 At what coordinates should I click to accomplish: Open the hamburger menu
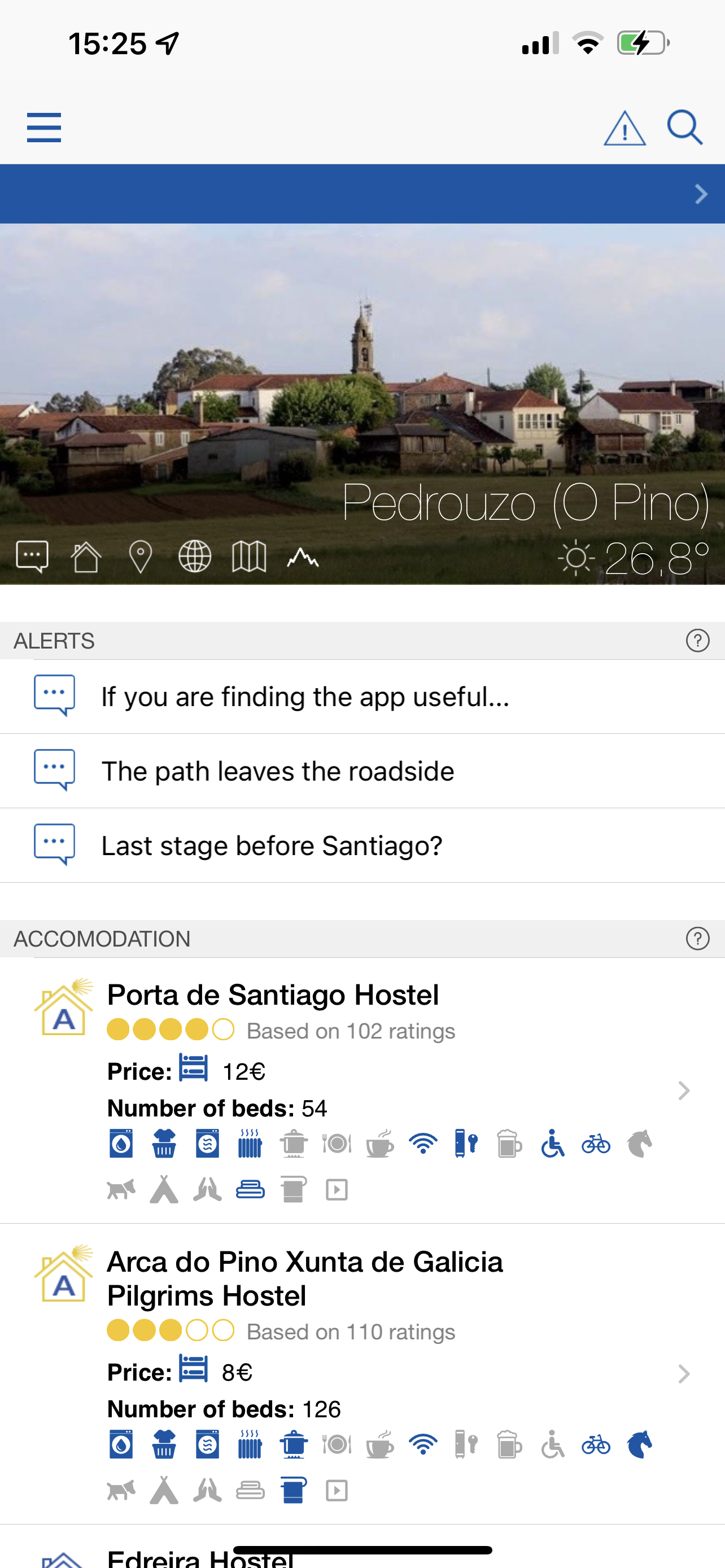44,127
